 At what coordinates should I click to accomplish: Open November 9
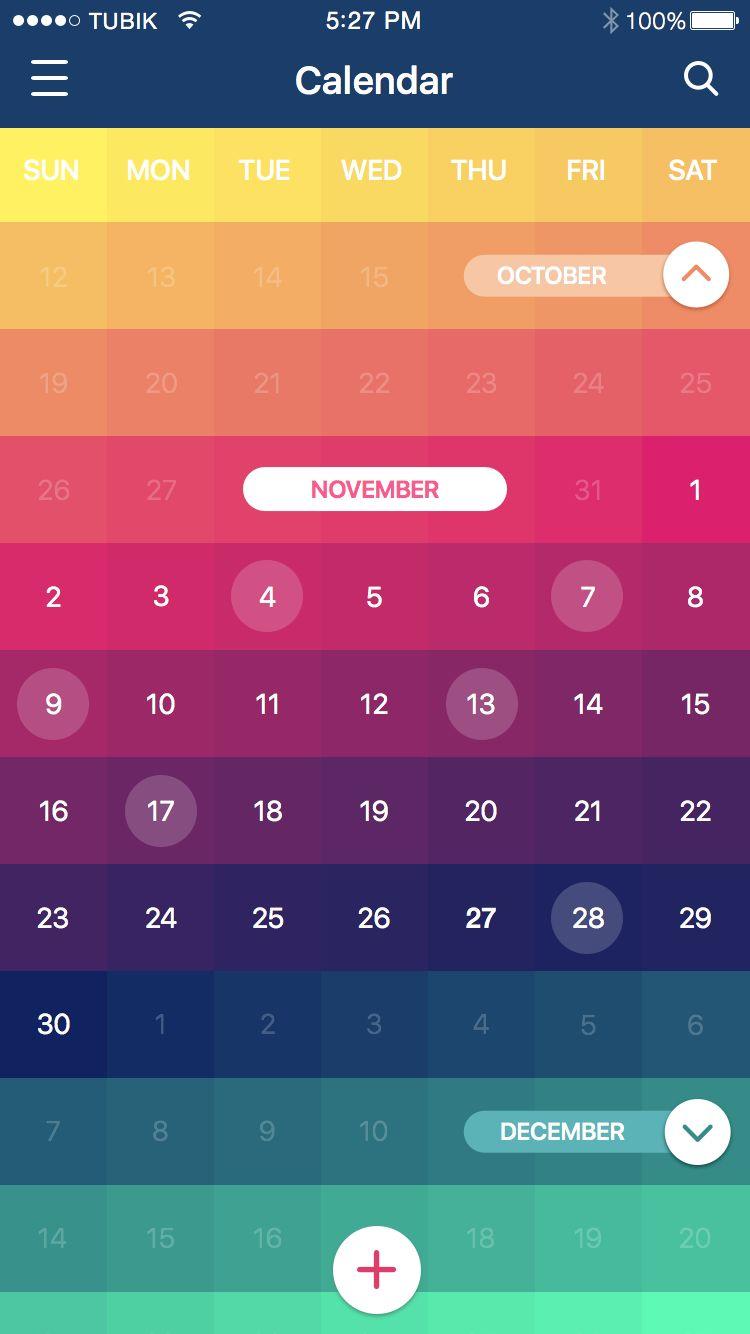point(53,704)
